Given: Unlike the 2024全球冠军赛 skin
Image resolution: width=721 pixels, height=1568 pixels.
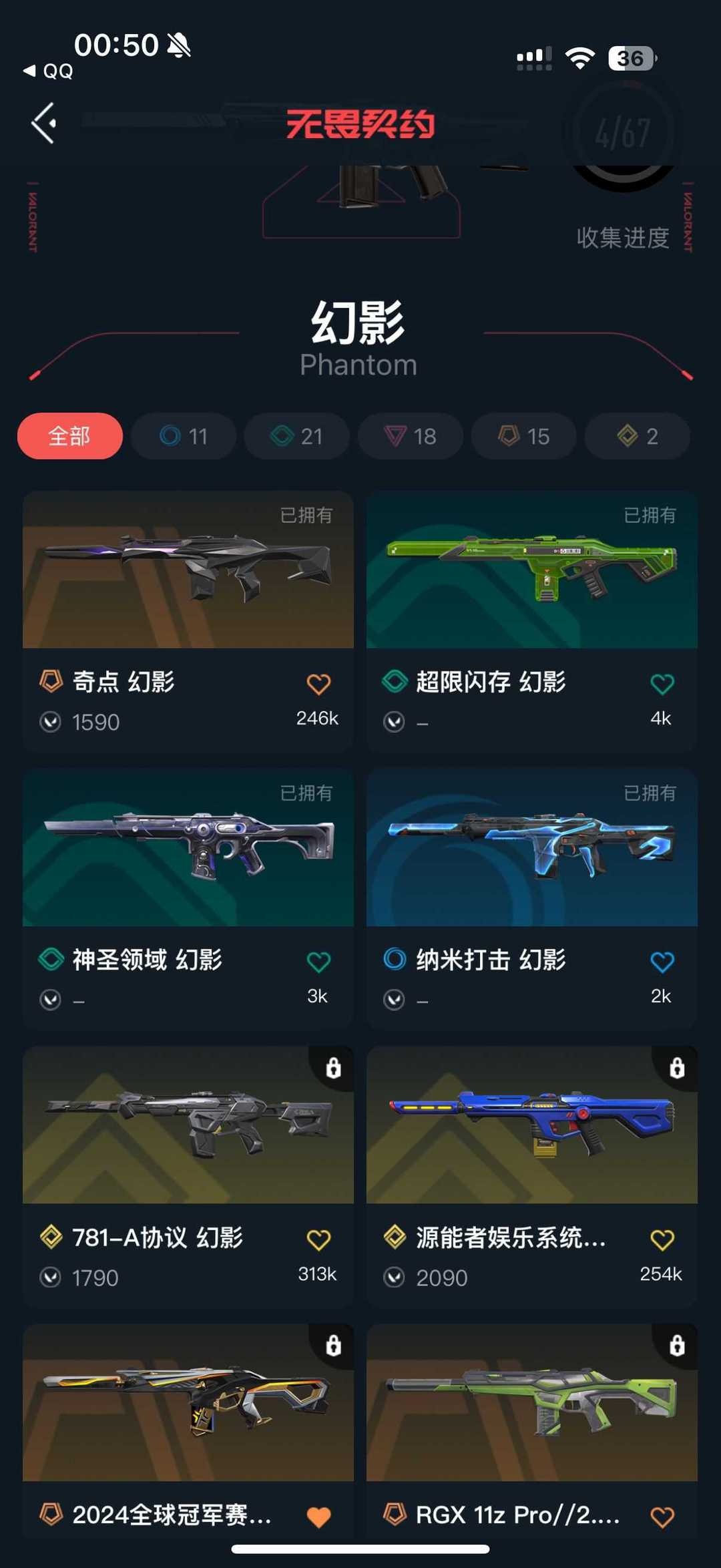Looking at the screenshot, I should point(318,1517).
